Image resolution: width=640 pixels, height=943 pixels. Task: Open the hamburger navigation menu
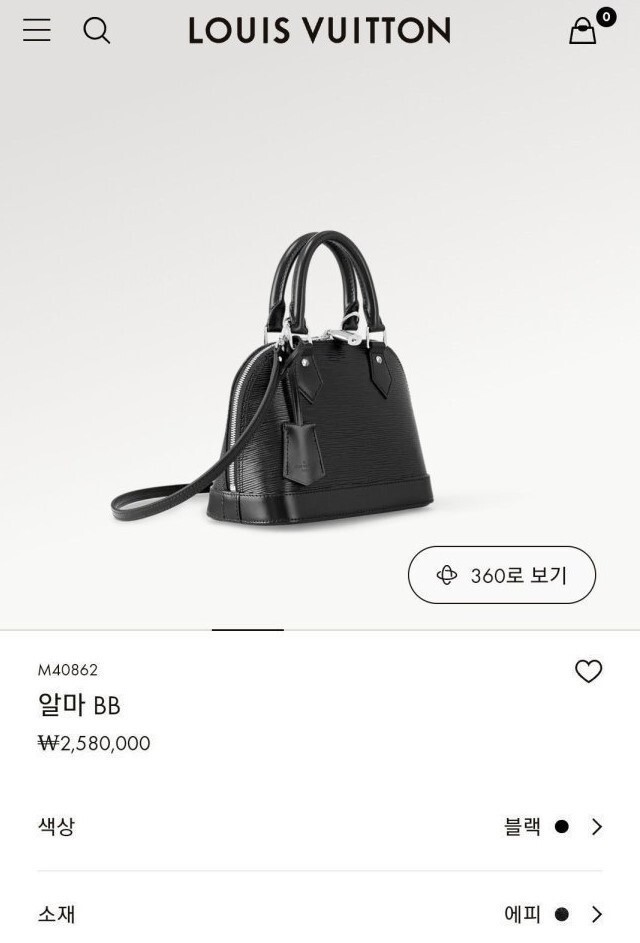(37, 30)
